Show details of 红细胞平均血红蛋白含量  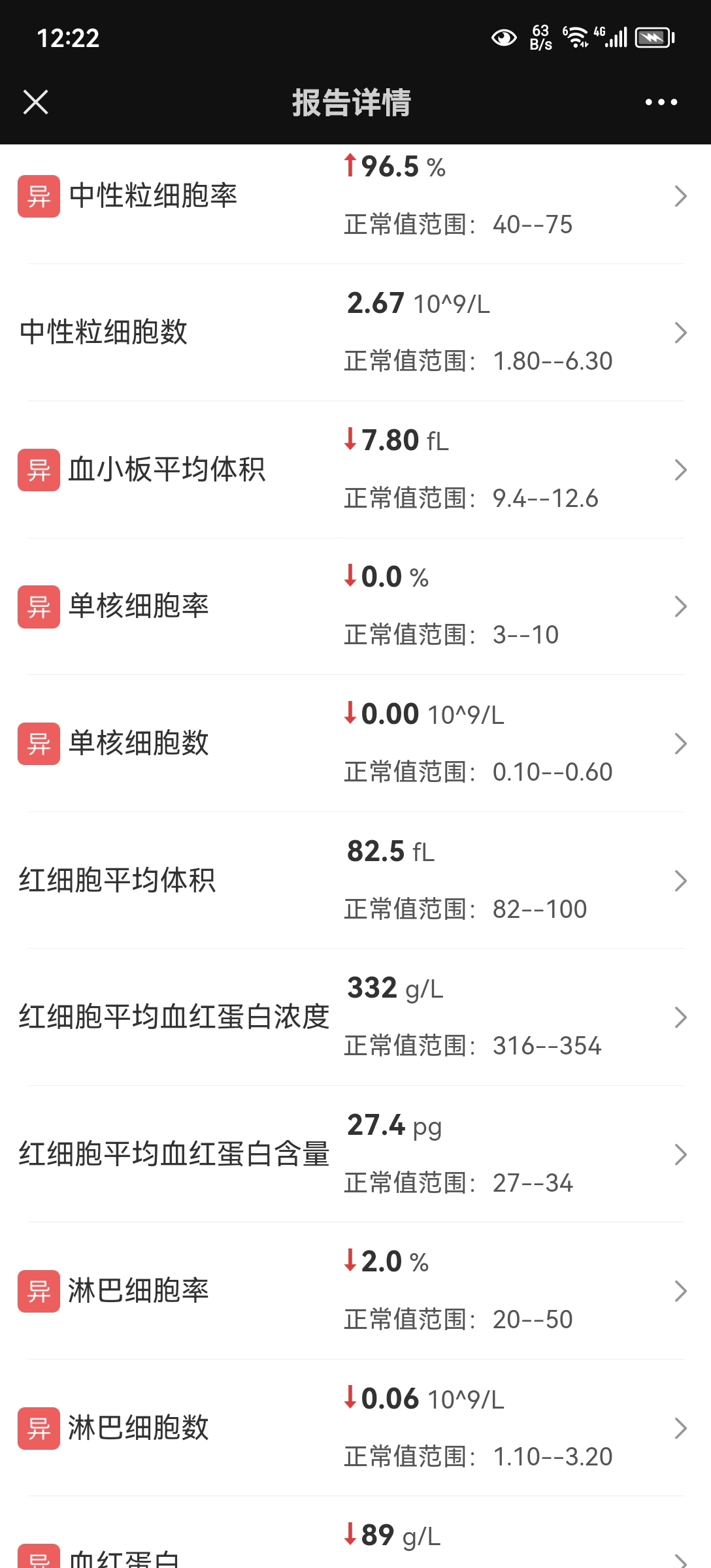353,1154
